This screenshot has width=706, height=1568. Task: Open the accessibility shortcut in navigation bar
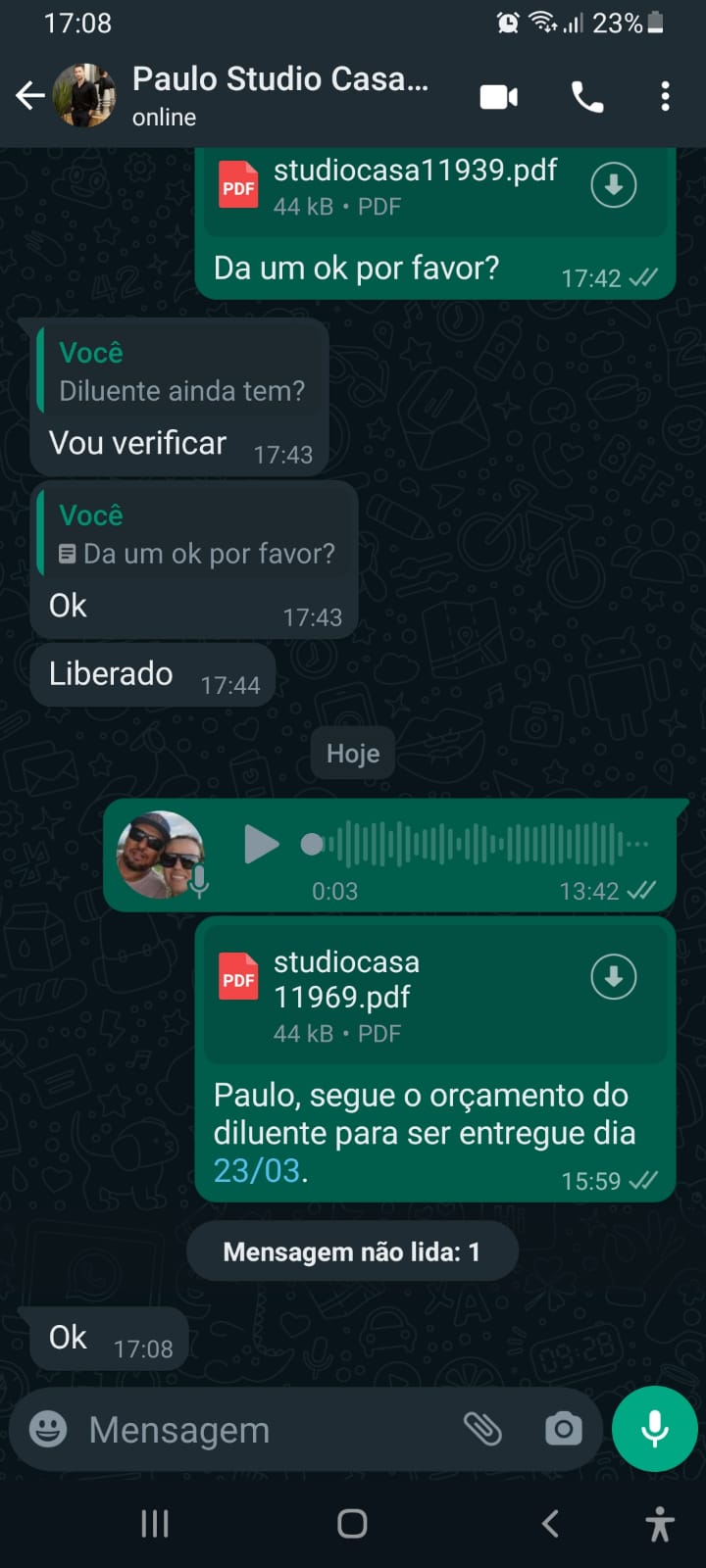coord(660,1524)
